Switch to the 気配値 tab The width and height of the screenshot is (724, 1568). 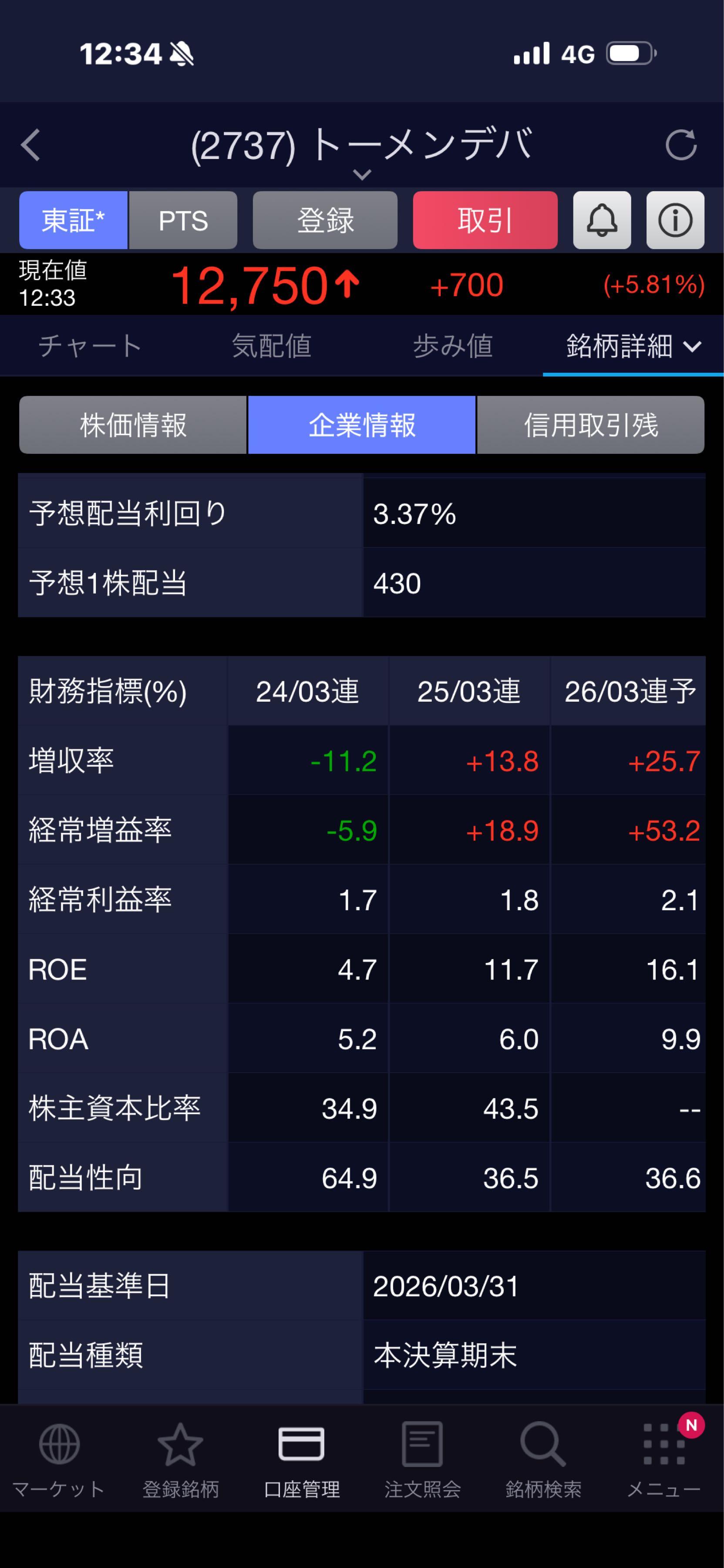[x=271, y=346]
